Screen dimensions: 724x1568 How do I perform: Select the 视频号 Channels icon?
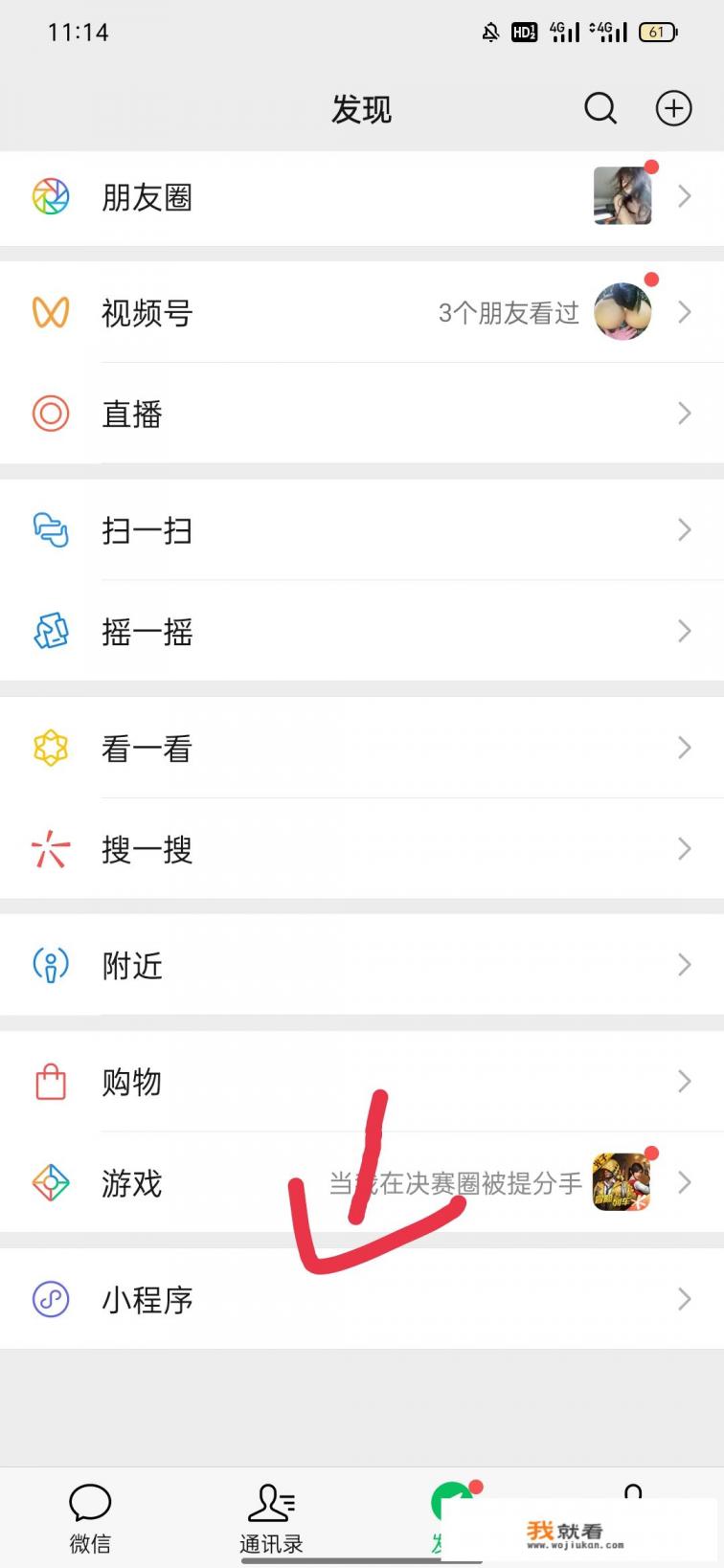pyautogui.click(x=50, y=314)
